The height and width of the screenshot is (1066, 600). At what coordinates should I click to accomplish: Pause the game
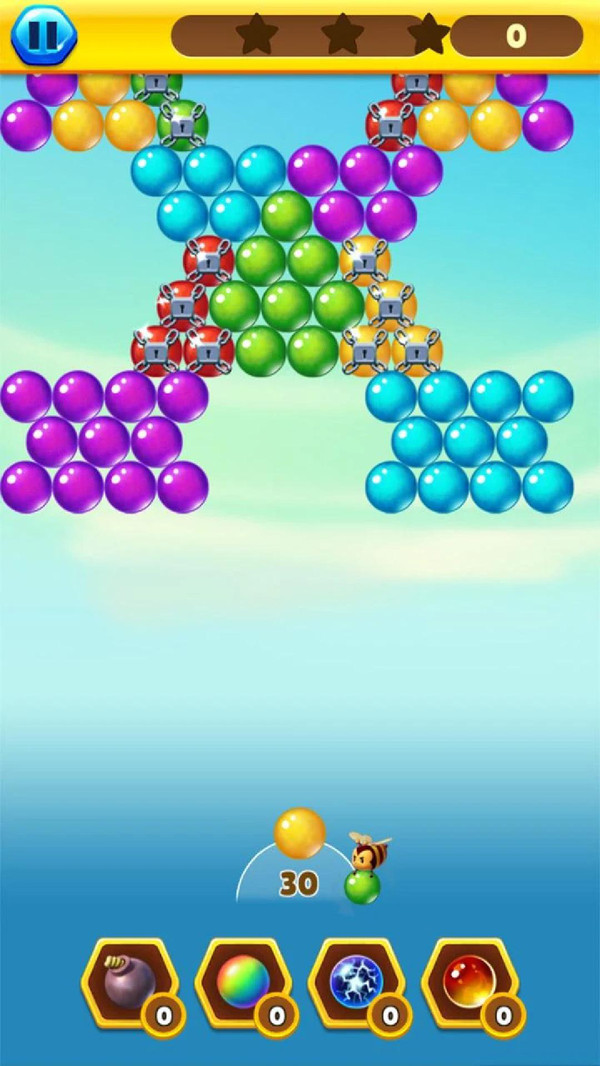[x=43, y=35]
